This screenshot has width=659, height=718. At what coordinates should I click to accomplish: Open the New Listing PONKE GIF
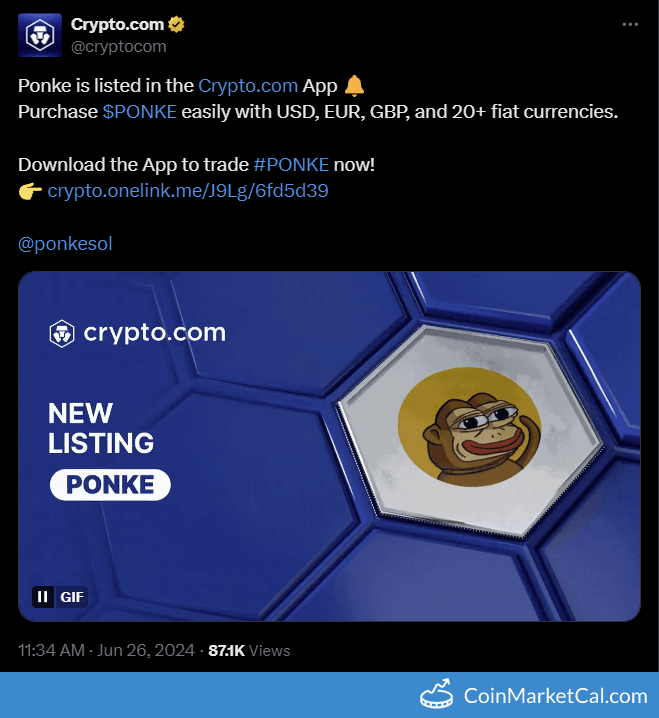329,446
